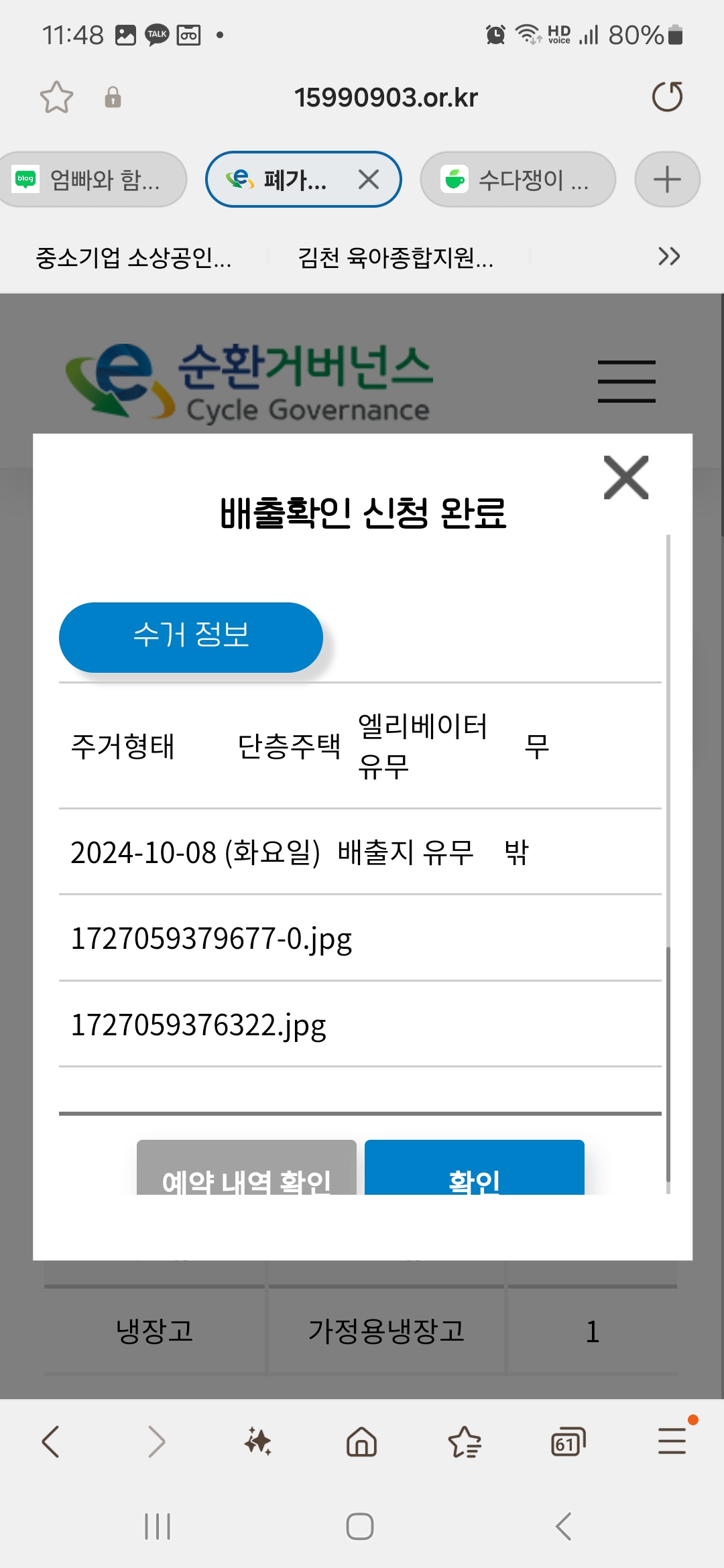Switch to the 엄빠와 함... browser tab

93,180
